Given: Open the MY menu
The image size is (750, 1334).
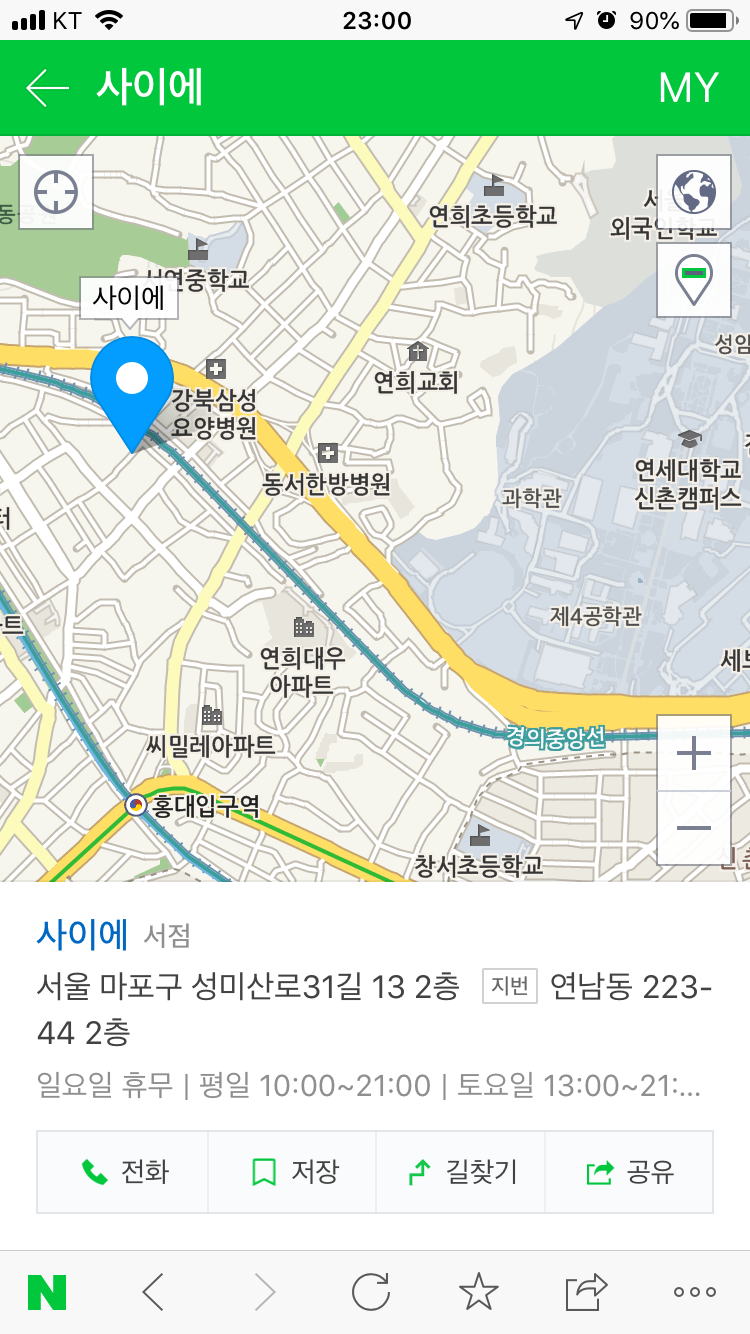Looking at the screenshot, I should 688,88.
